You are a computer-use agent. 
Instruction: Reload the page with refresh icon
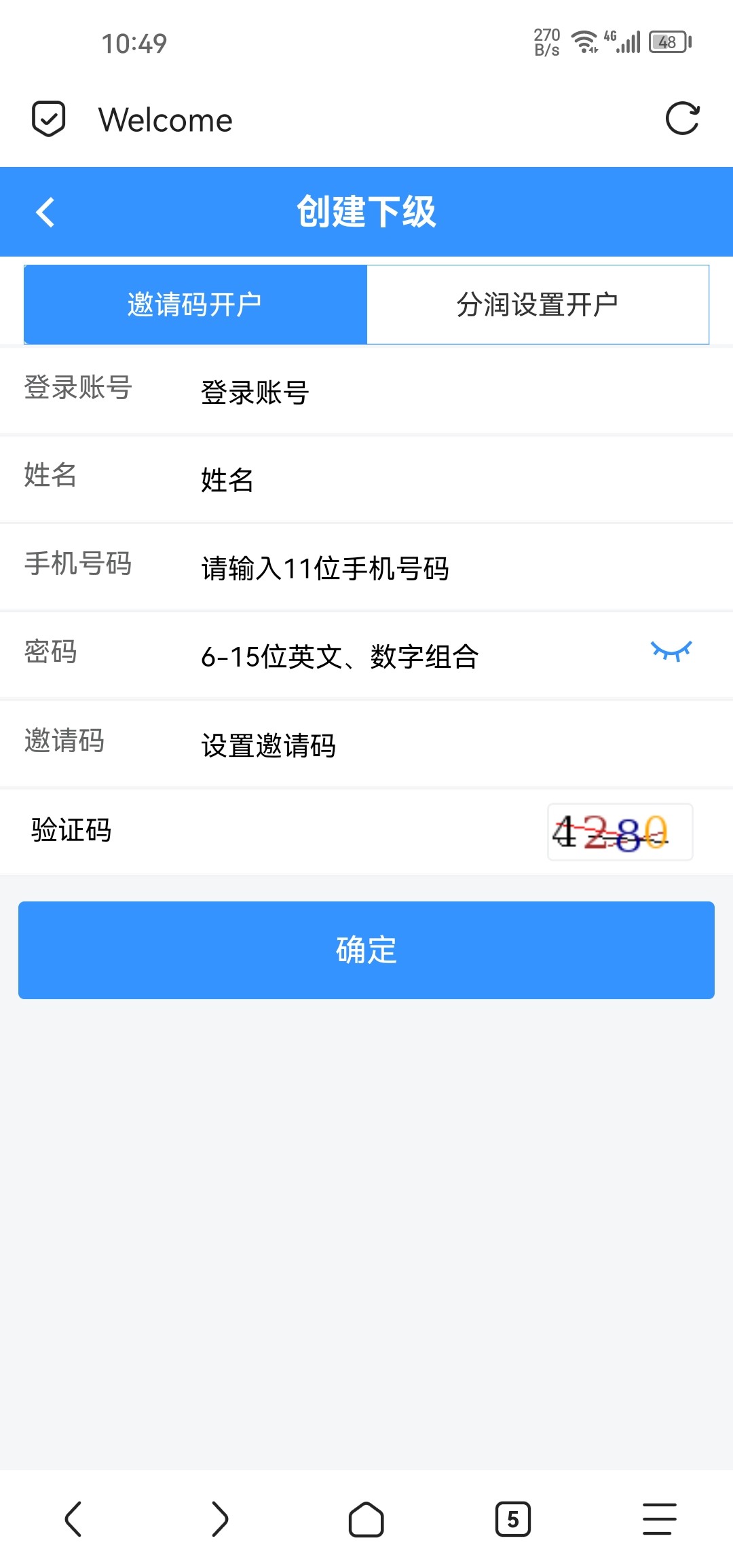tap(682, 119)
